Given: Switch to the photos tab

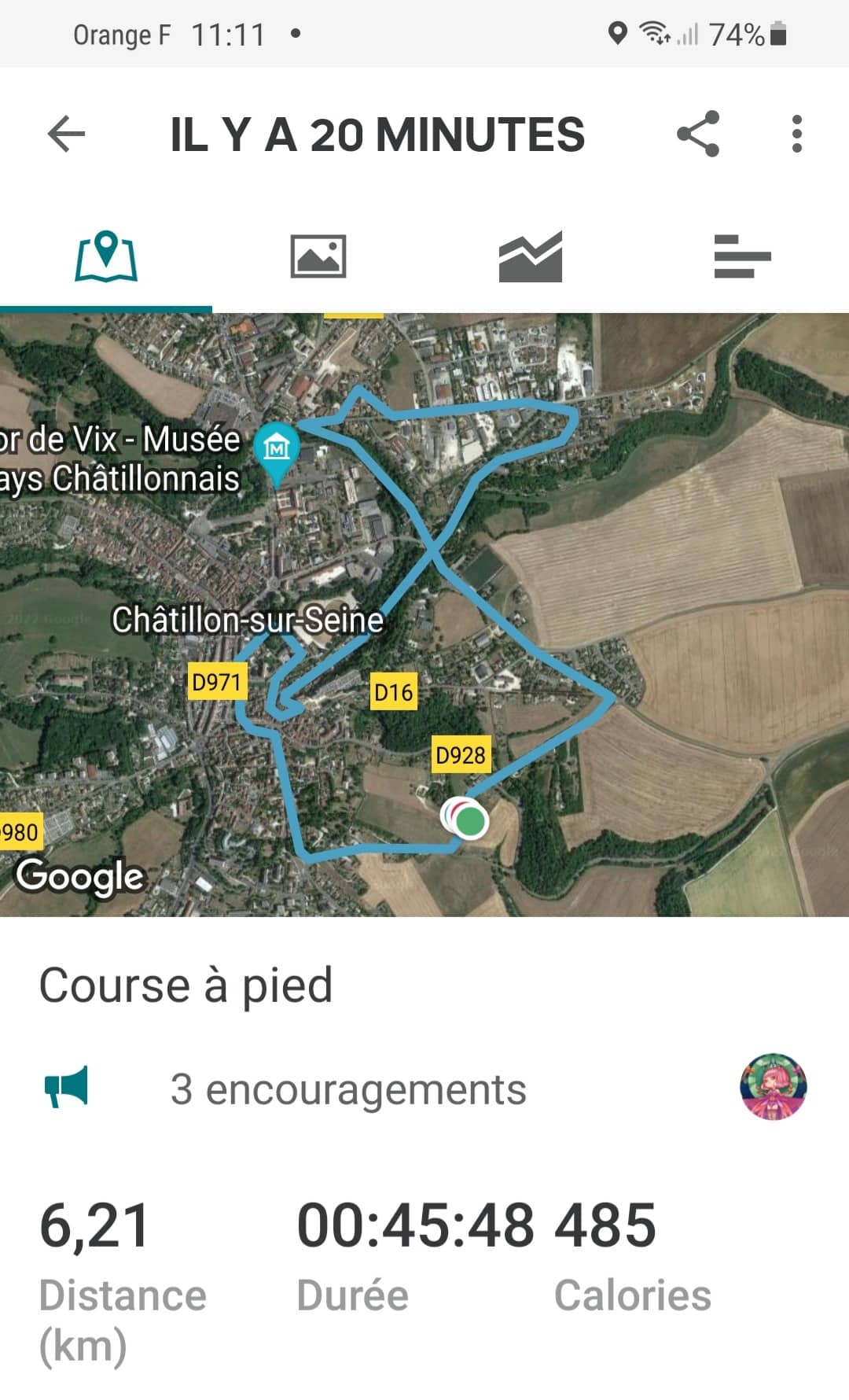Looking at the screenshot, I should click(318, 256).
